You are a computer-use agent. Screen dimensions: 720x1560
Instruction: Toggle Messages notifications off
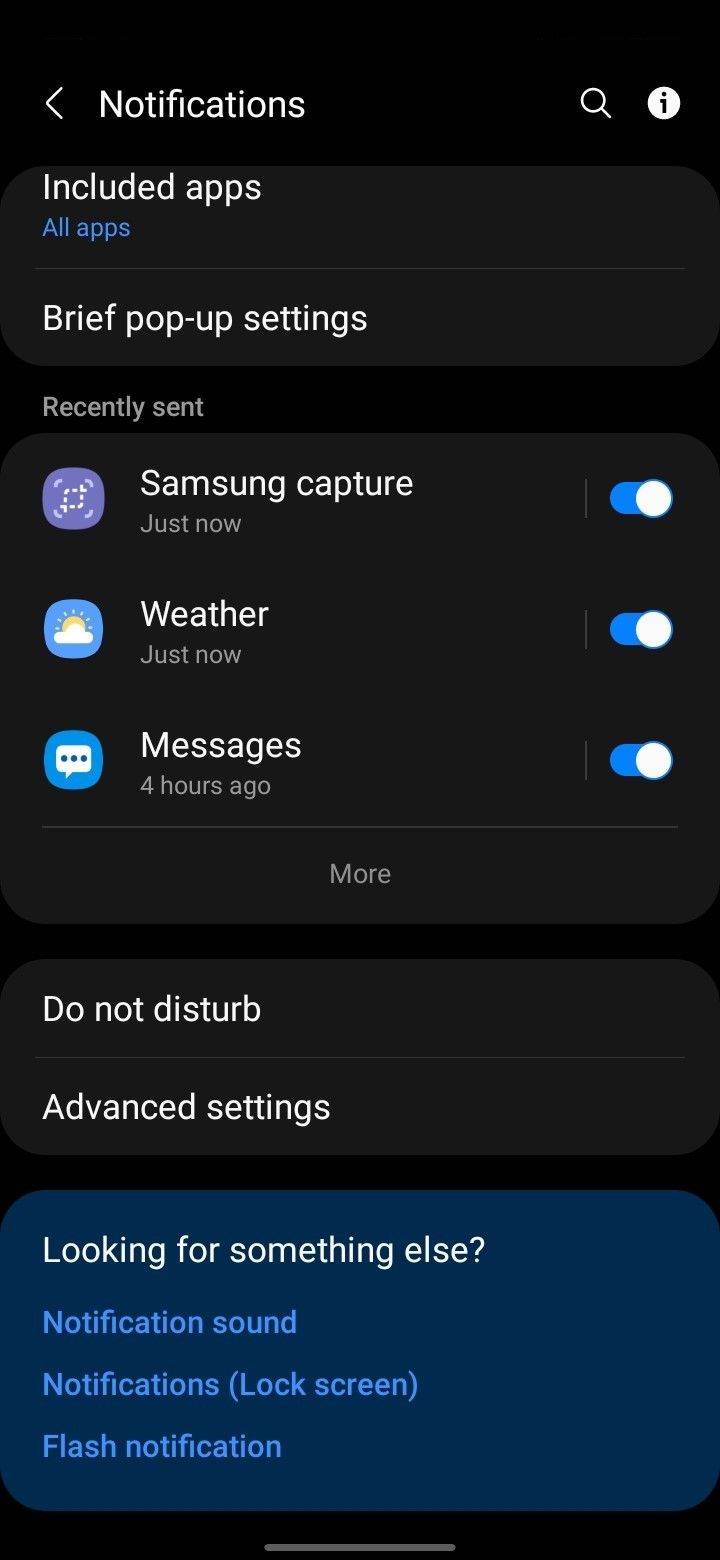click(x=641, y=761)
